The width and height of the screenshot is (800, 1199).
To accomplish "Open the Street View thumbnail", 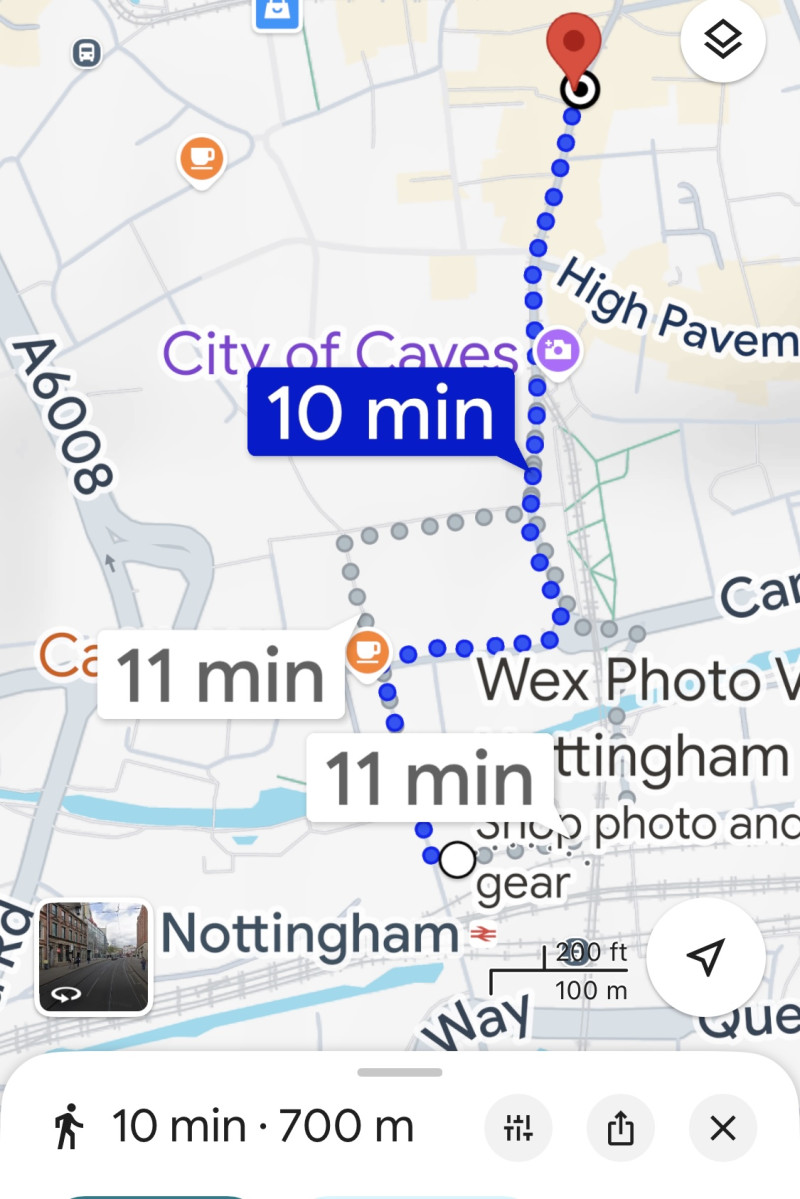I will (x=93, y=957).
